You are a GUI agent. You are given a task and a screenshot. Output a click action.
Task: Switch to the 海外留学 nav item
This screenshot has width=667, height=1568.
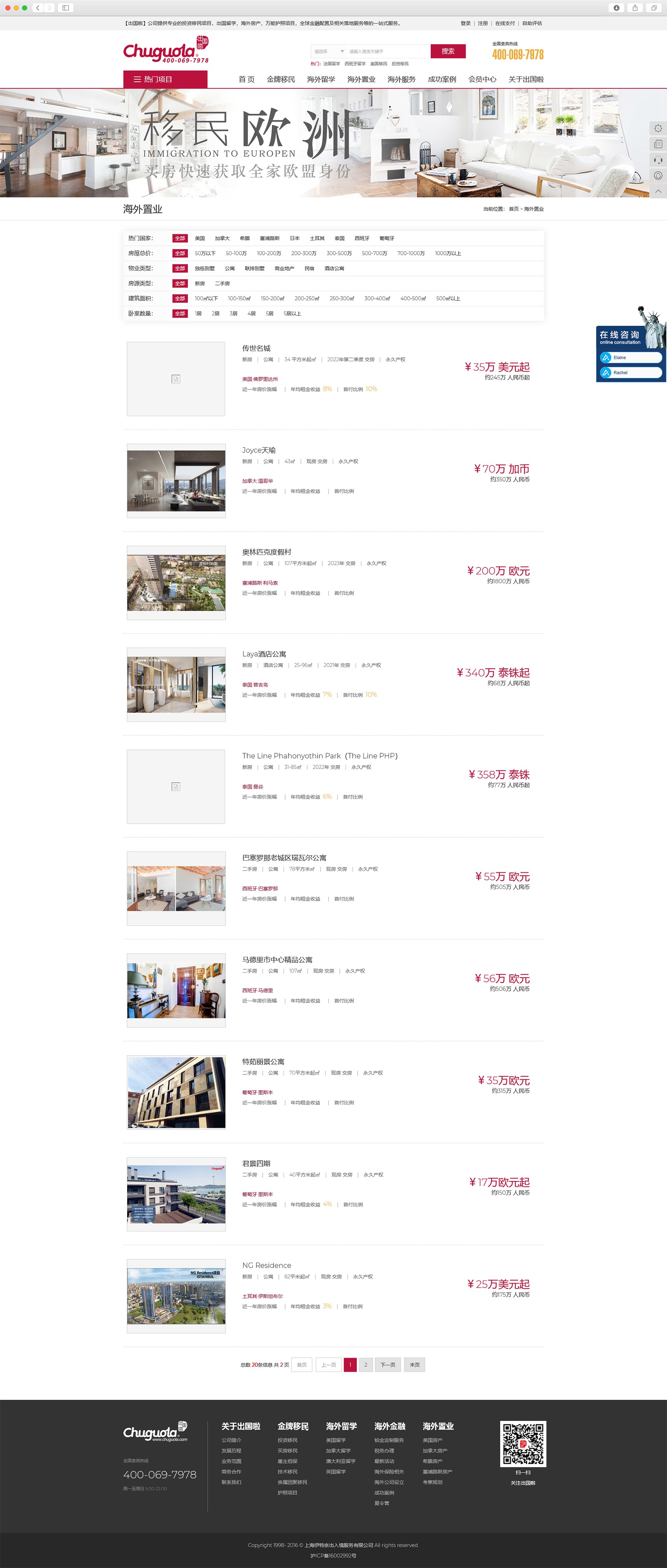pos(321,79)
